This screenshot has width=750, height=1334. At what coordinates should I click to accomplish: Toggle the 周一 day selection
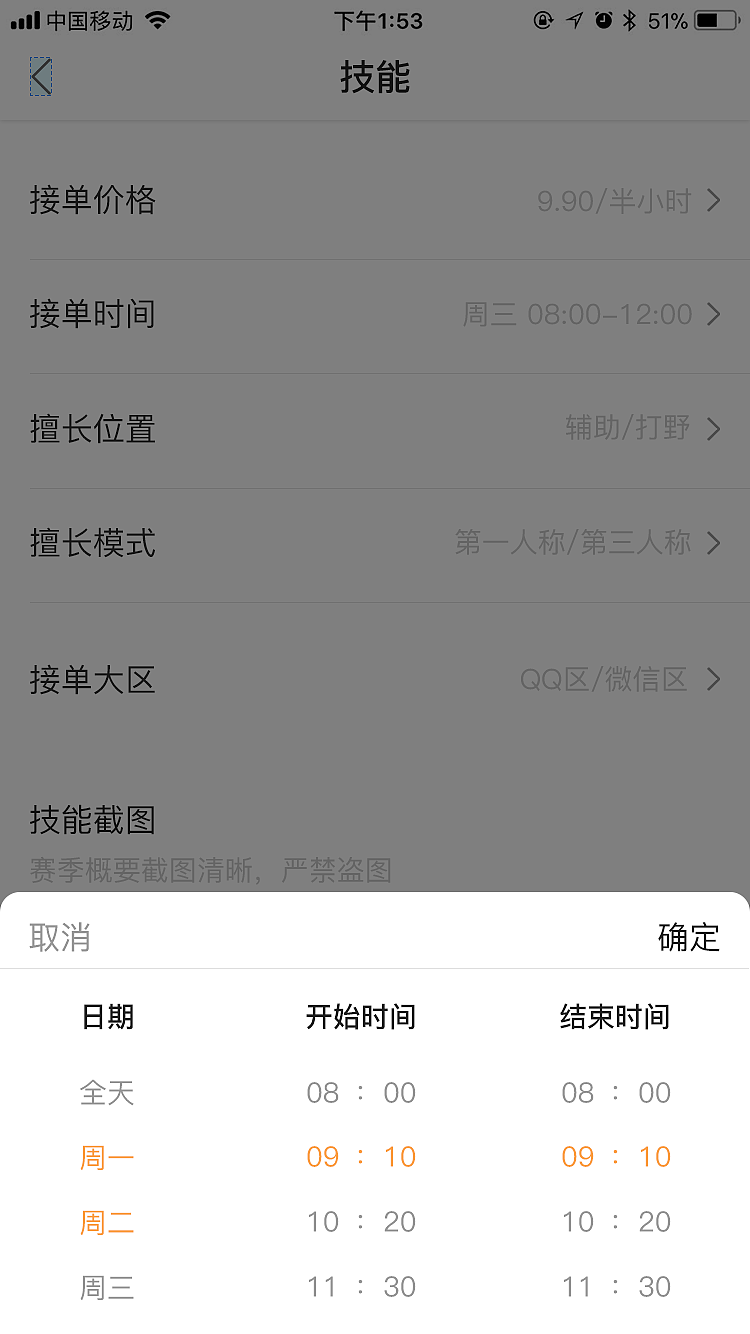(x=106, y=1156)
